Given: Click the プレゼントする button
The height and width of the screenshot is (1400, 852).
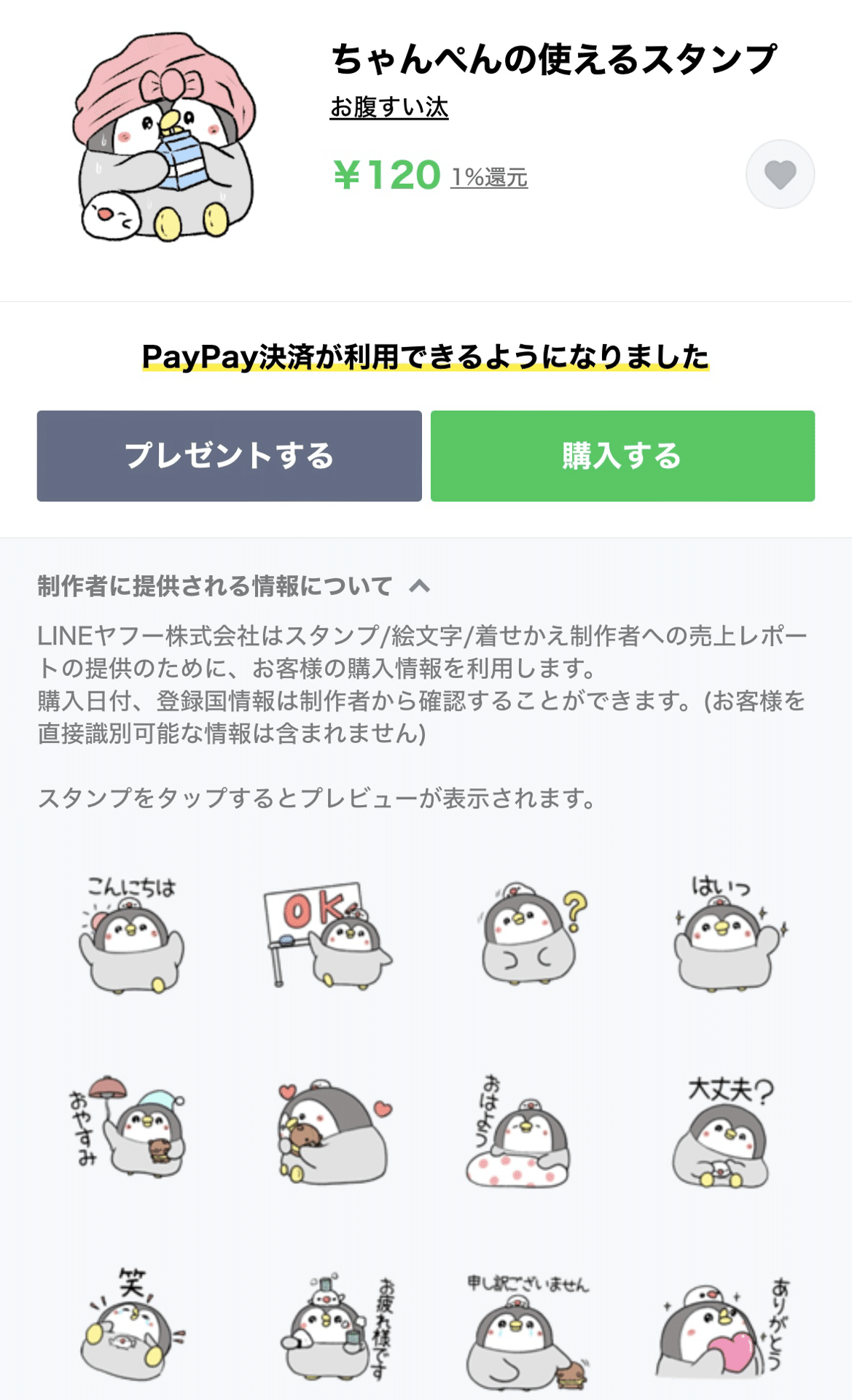Looking at the screenshot, I should click(x=228, y=456).
